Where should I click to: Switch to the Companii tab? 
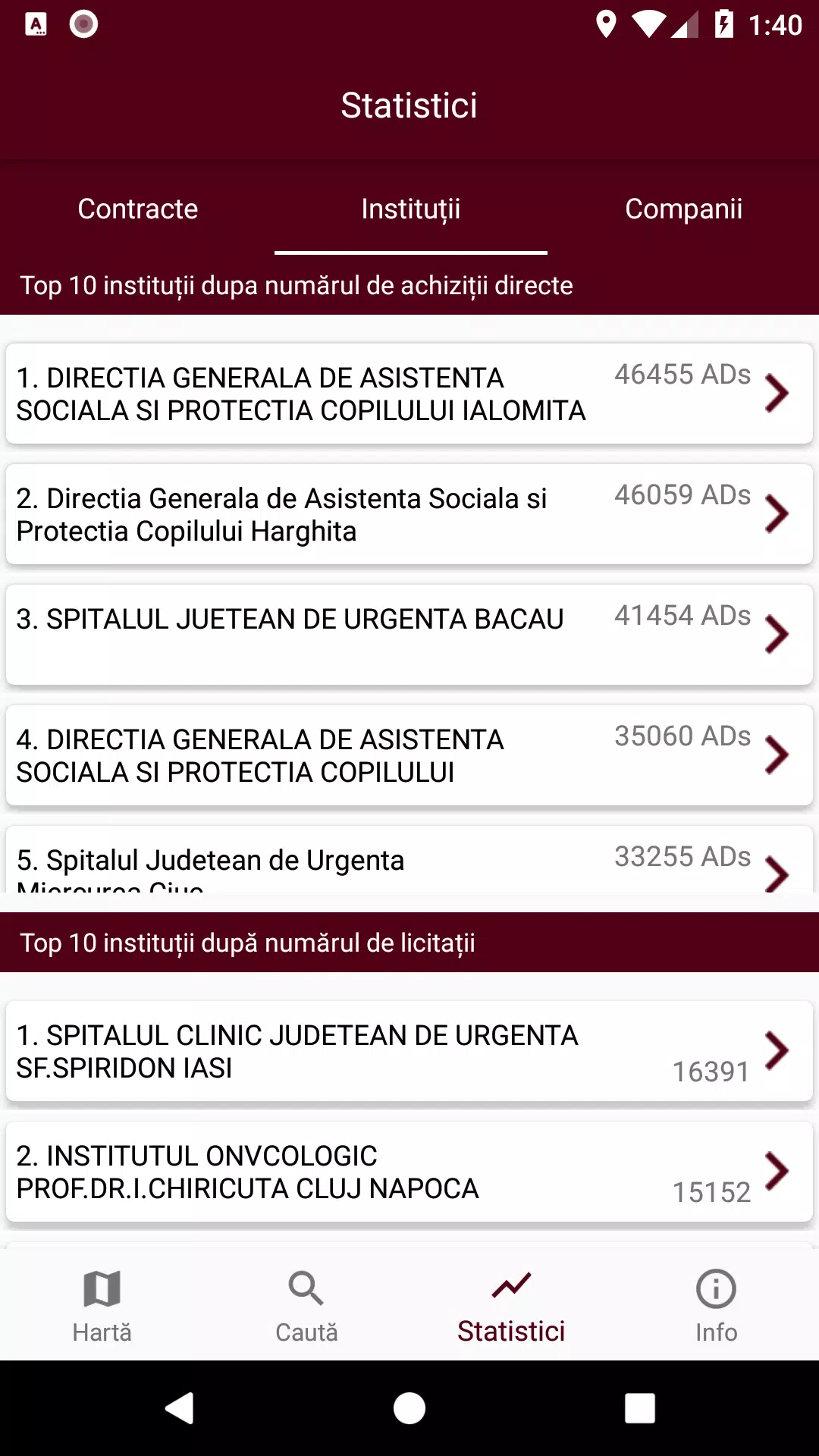683,209
